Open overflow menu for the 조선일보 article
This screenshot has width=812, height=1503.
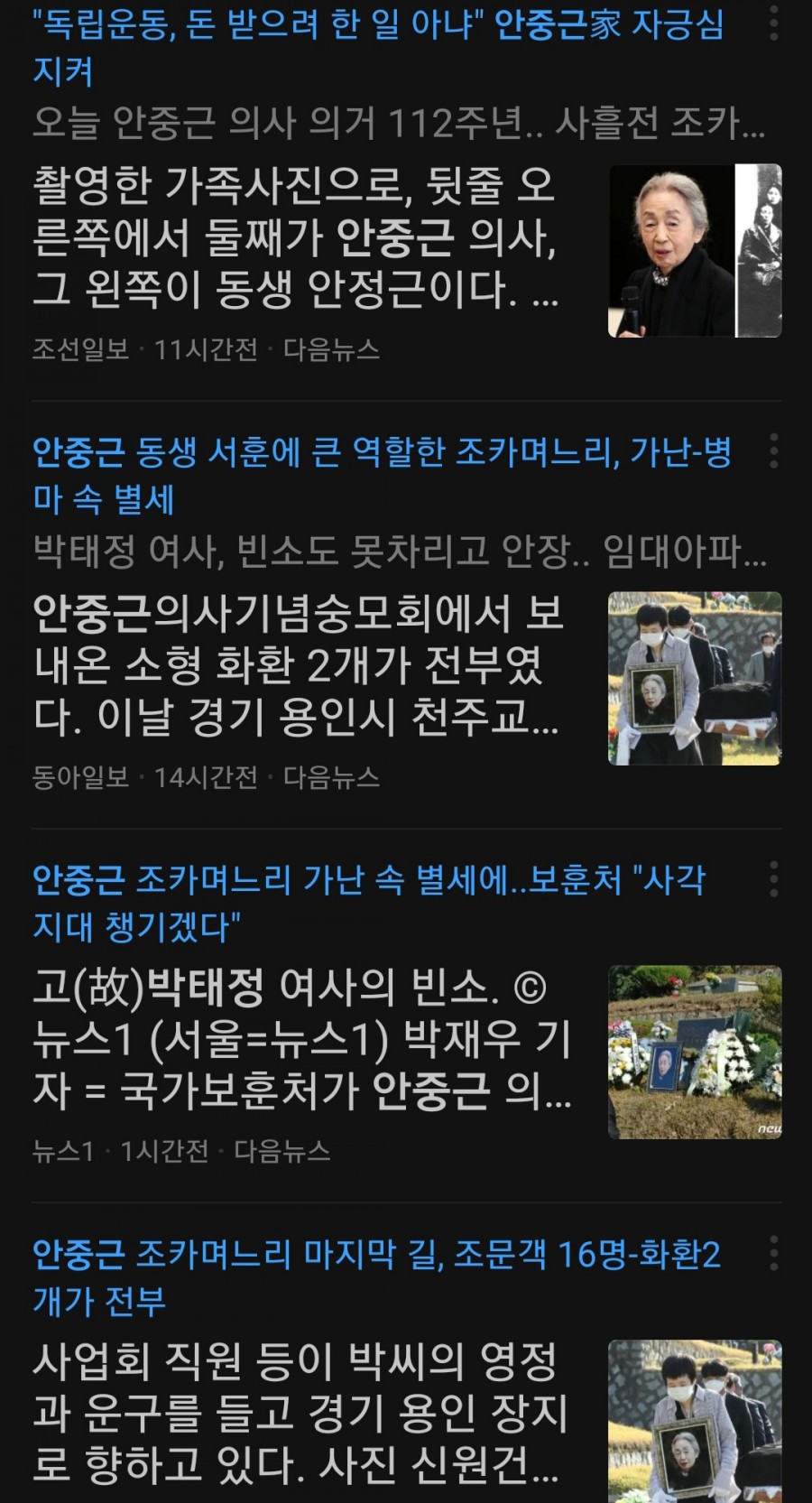(x=773, y=24)
